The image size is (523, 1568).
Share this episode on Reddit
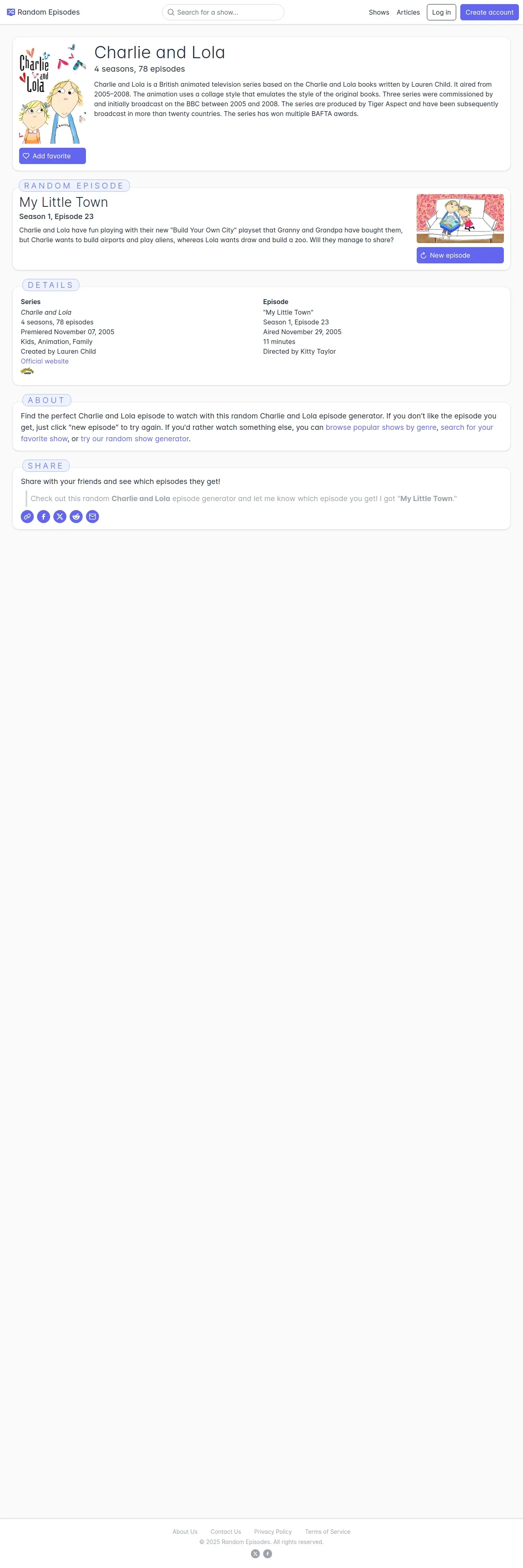(76, 516)
